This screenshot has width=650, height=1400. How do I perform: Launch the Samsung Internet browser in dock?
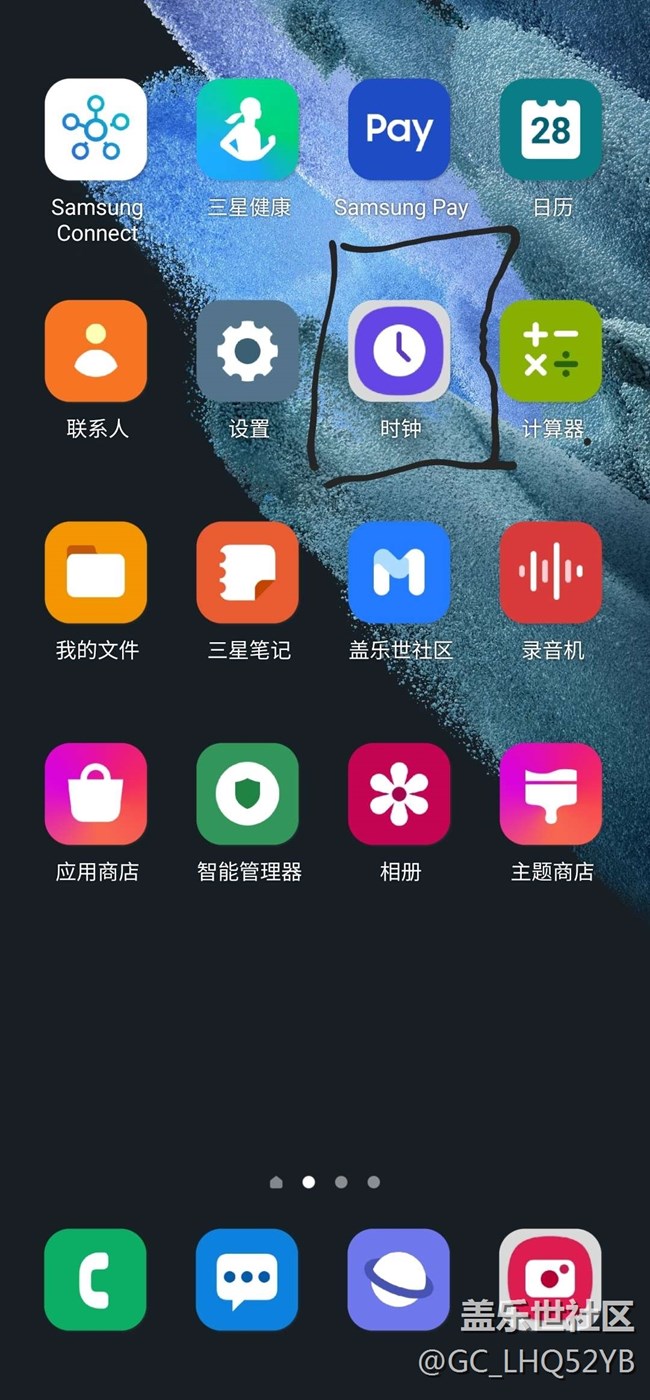[x=399, y=1279]
